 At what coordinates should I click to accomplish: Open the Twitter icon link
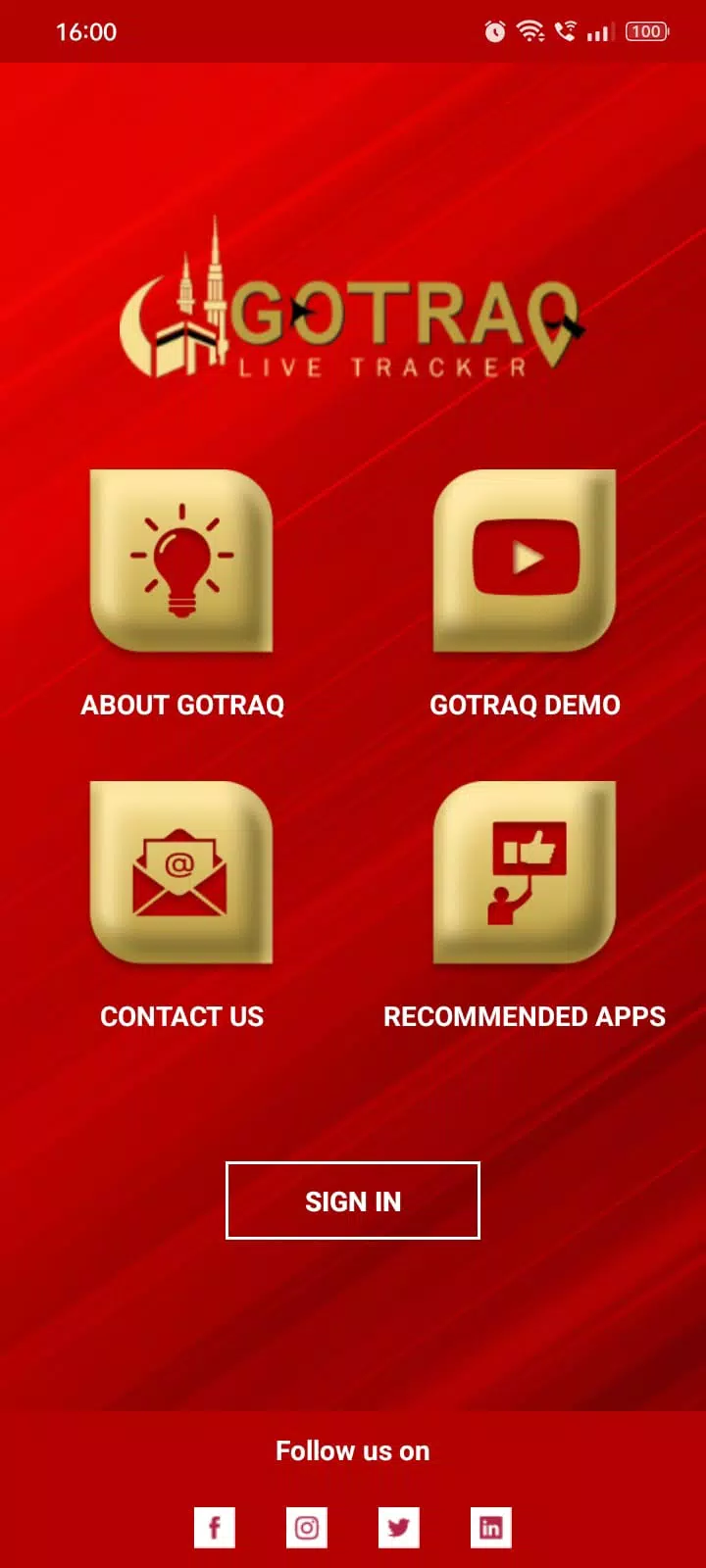[x=399, y=1527]
